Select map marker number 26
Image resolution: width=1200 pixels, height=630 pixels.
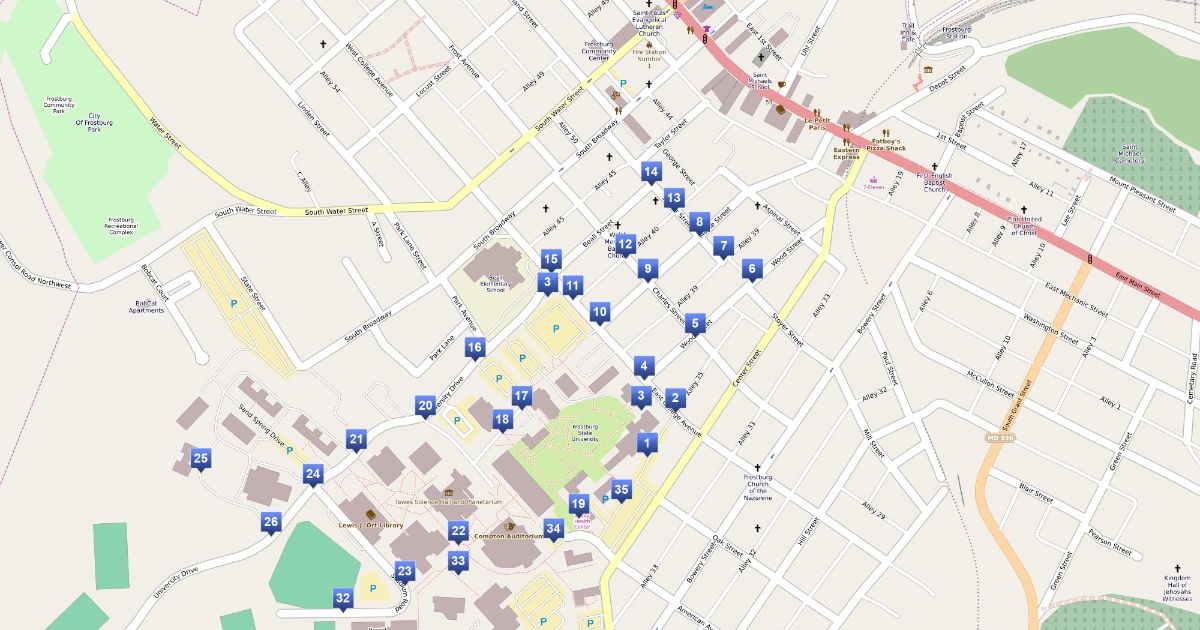click(271, 524)
